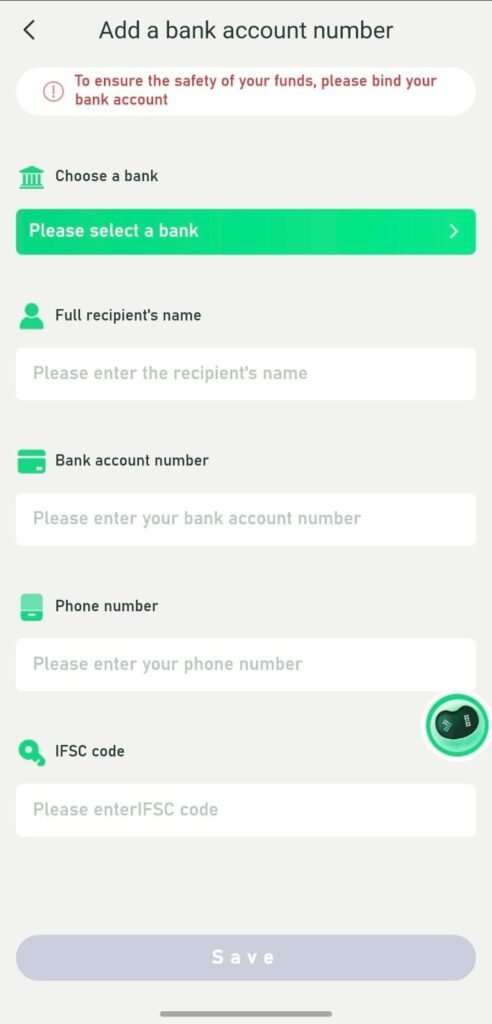Tap the Save button
Screen dimensions: 492x1024
click(x=246, y=957)
